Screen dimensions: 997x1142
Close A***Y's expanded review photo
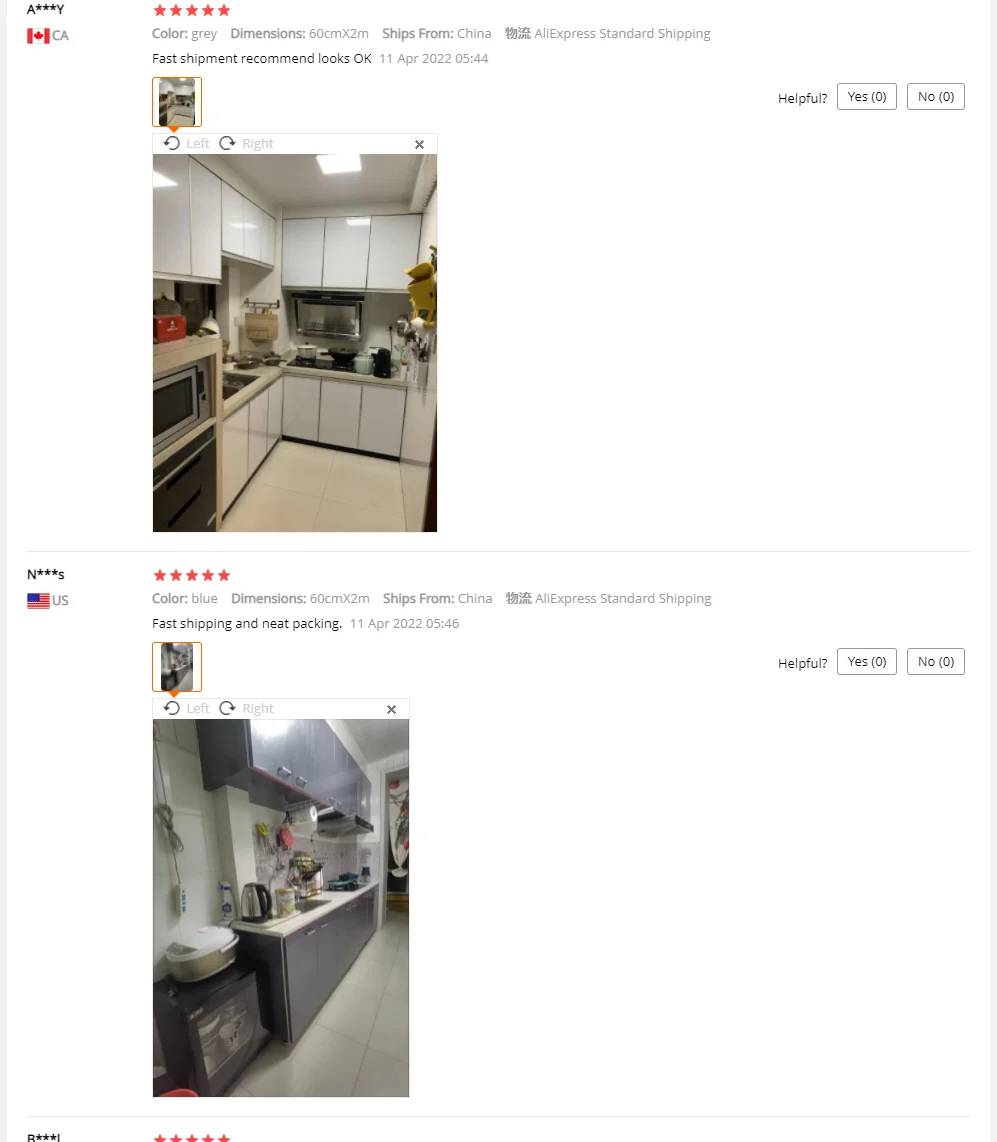pyautogui.click(x=419, y=144)
